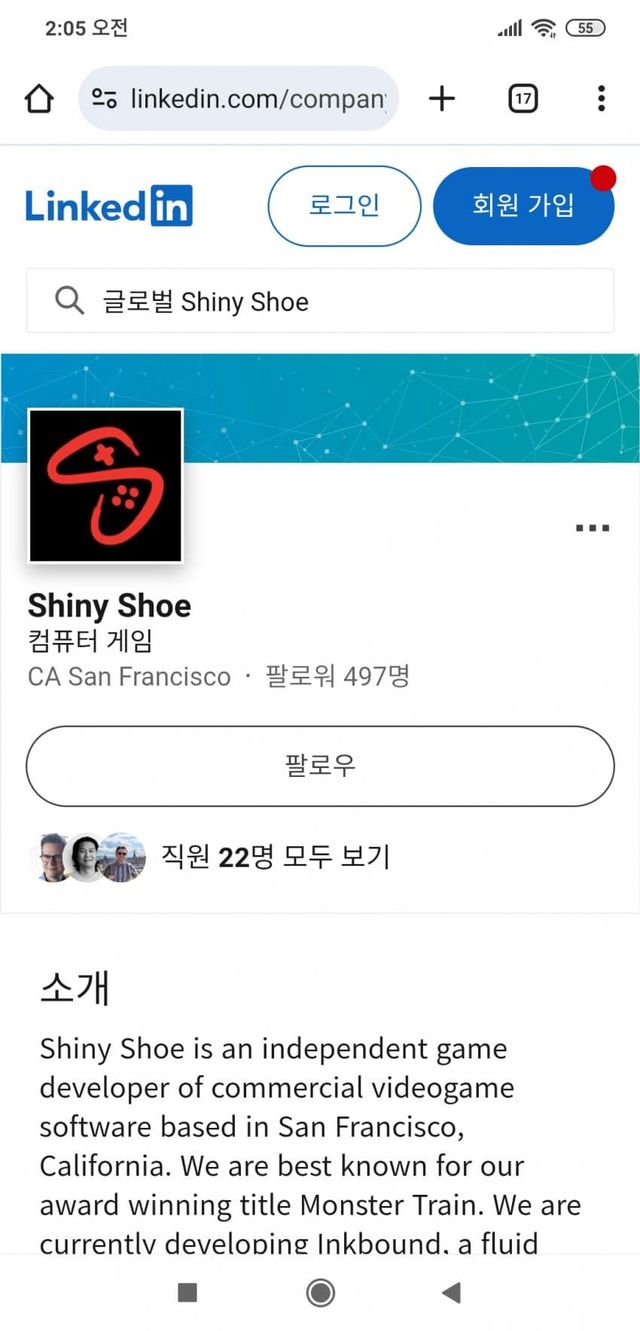Image resolution: width=640 pixels, height=1331 pixels.
Task: Follow Shiny Shoe with the 팔로우 button
Action: point(320,766)
